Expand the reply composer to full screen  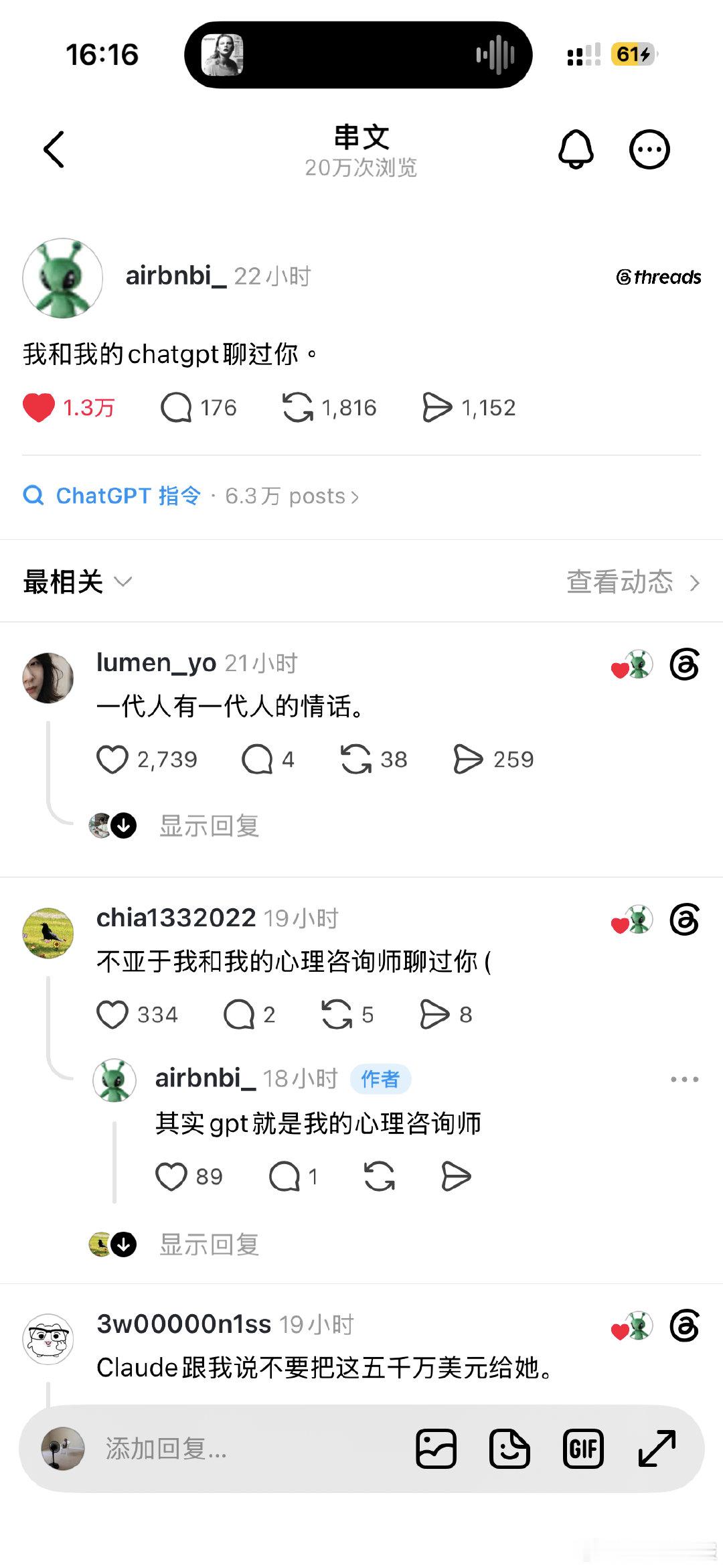point(657,1449)
